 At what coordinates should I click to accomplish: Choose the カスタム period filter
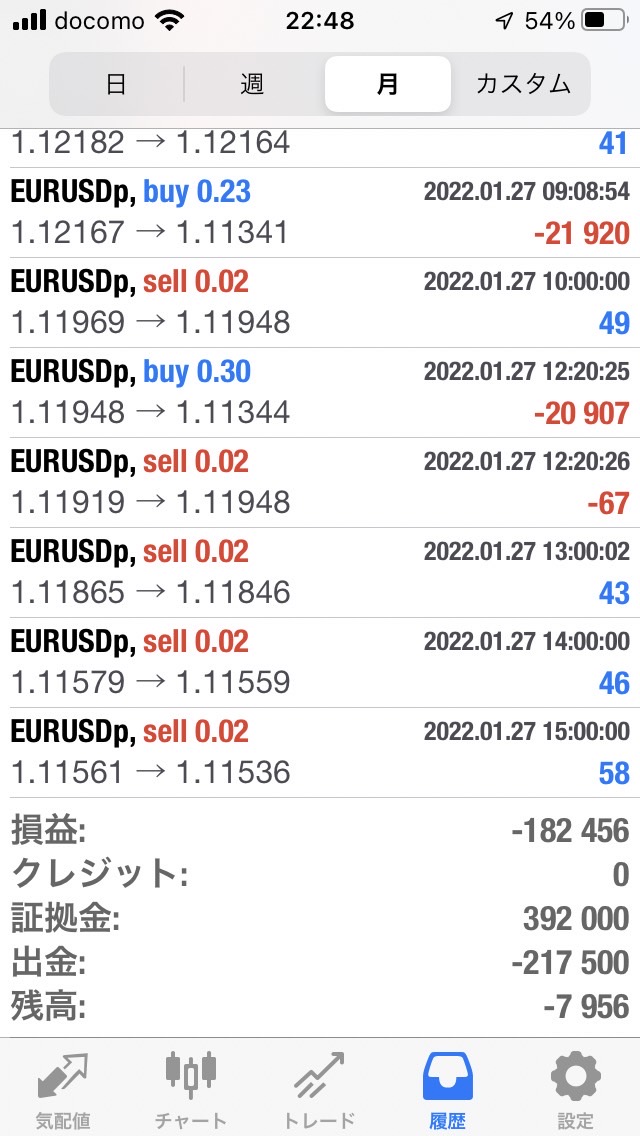coord(523,85)
